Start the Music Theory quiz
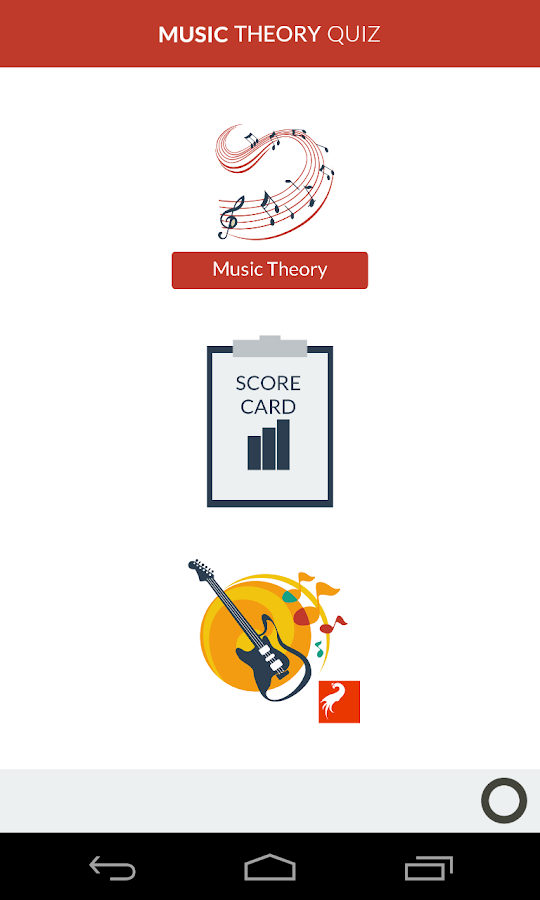Viewport: 540px width, 900px height. pos(270,270)
